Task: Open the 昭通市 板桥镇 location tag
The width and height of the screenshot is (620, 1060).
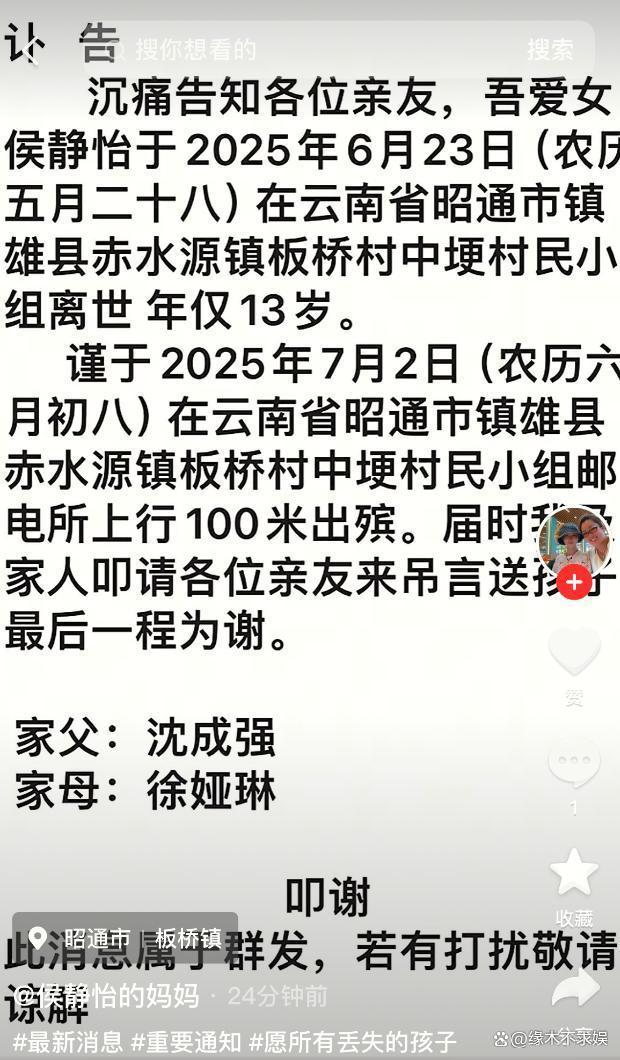Action: coord(125,939)
